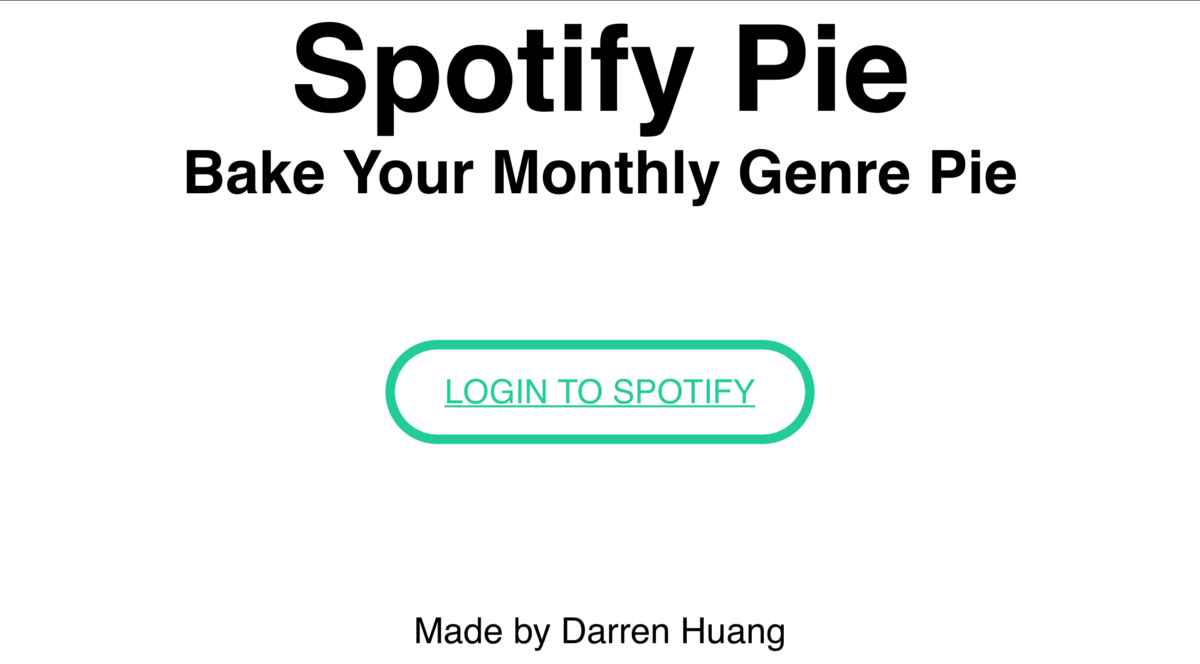Tap the Login to Spotify button
This screenshot has height=664, width=1200.
click(599, 391)
